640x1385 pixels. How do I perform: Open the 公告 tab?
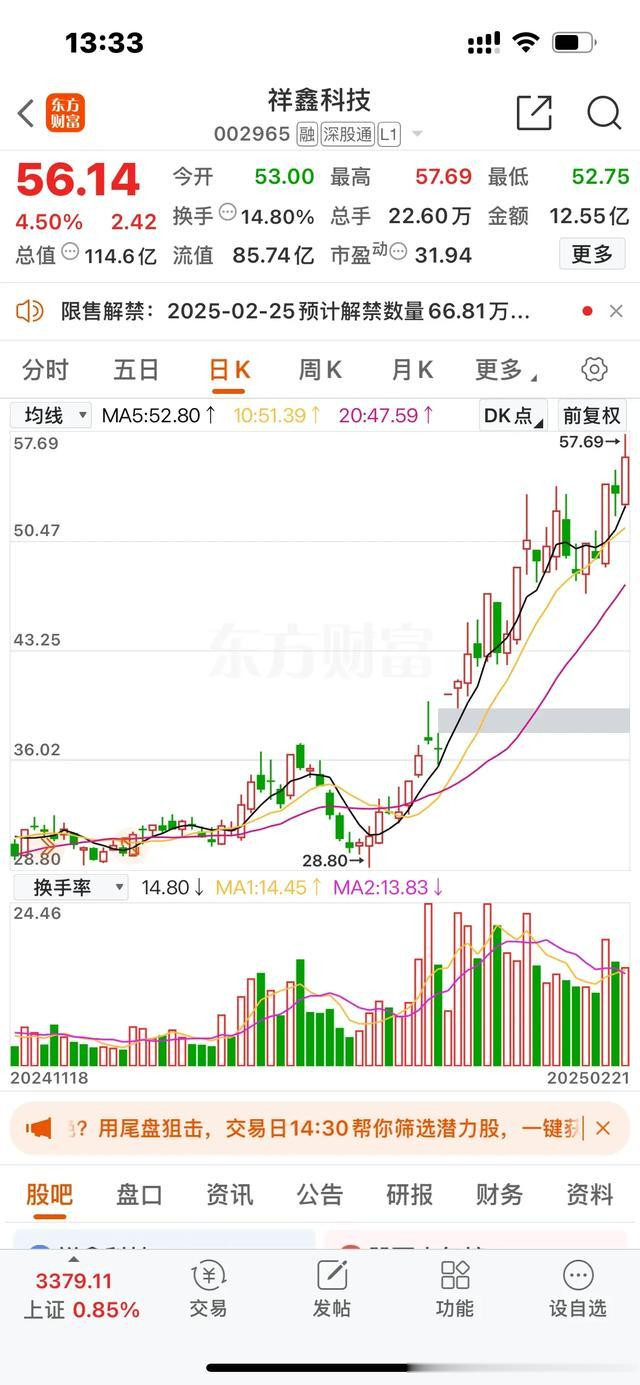pos(320,1195)
